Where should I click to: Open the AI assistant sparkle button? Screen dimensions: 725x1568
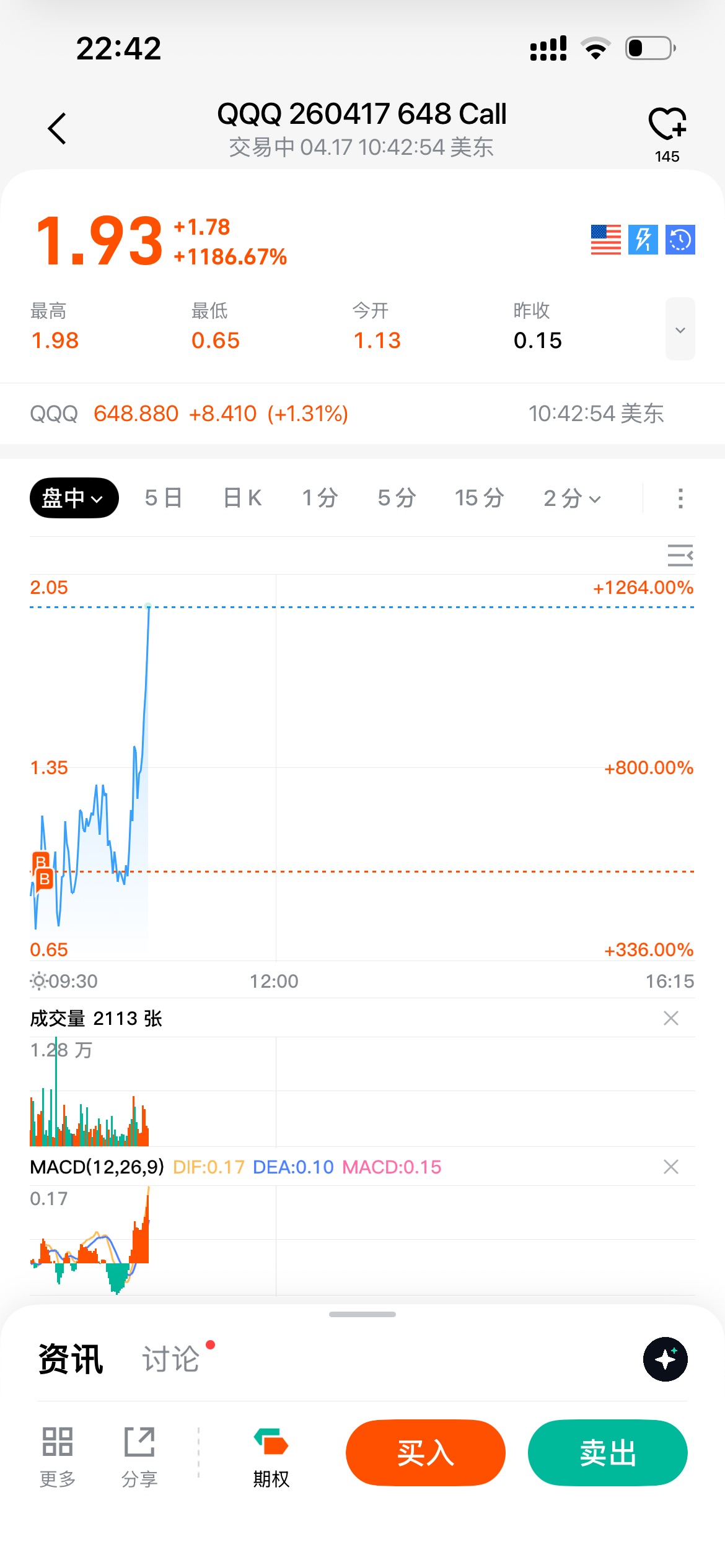665,1359
